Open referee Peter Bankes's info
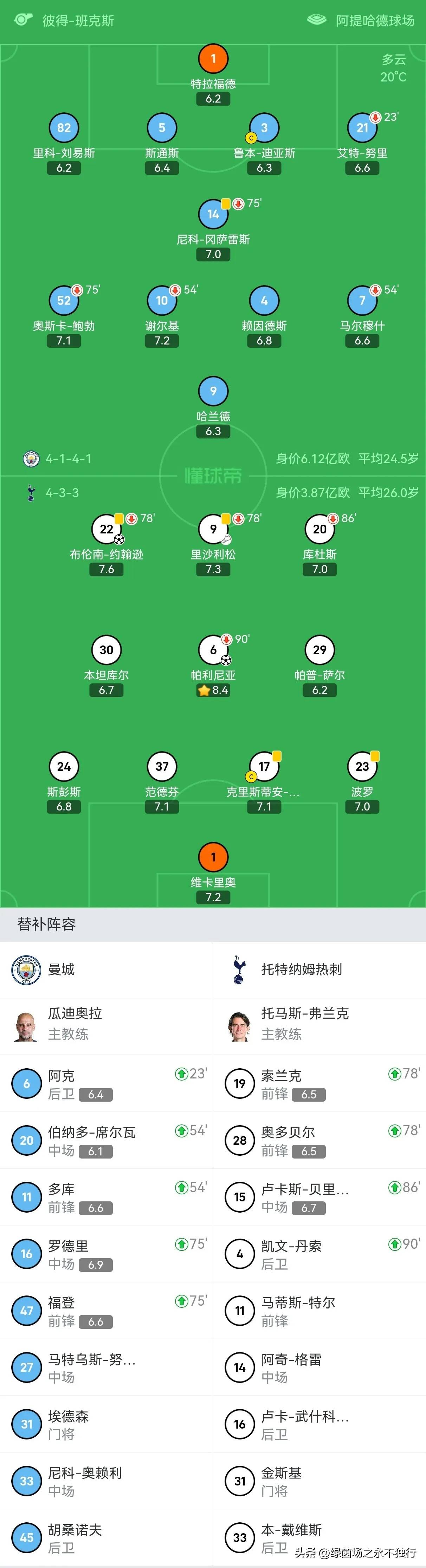 point(77,21)
